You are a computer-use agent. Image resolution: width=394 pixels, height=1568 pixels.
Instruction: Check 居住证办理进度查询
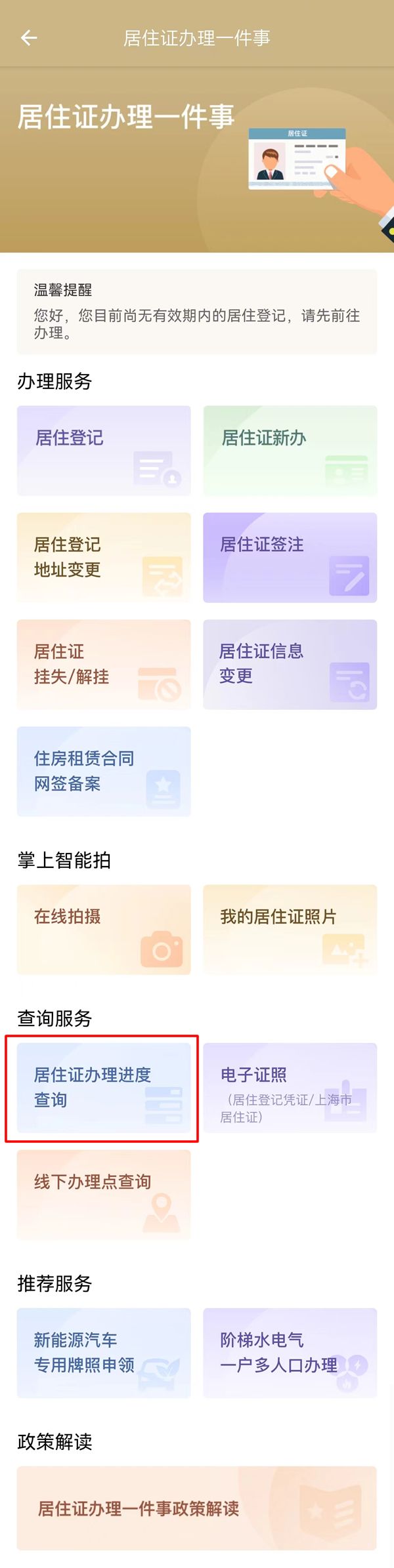[x=104, y=1087]
